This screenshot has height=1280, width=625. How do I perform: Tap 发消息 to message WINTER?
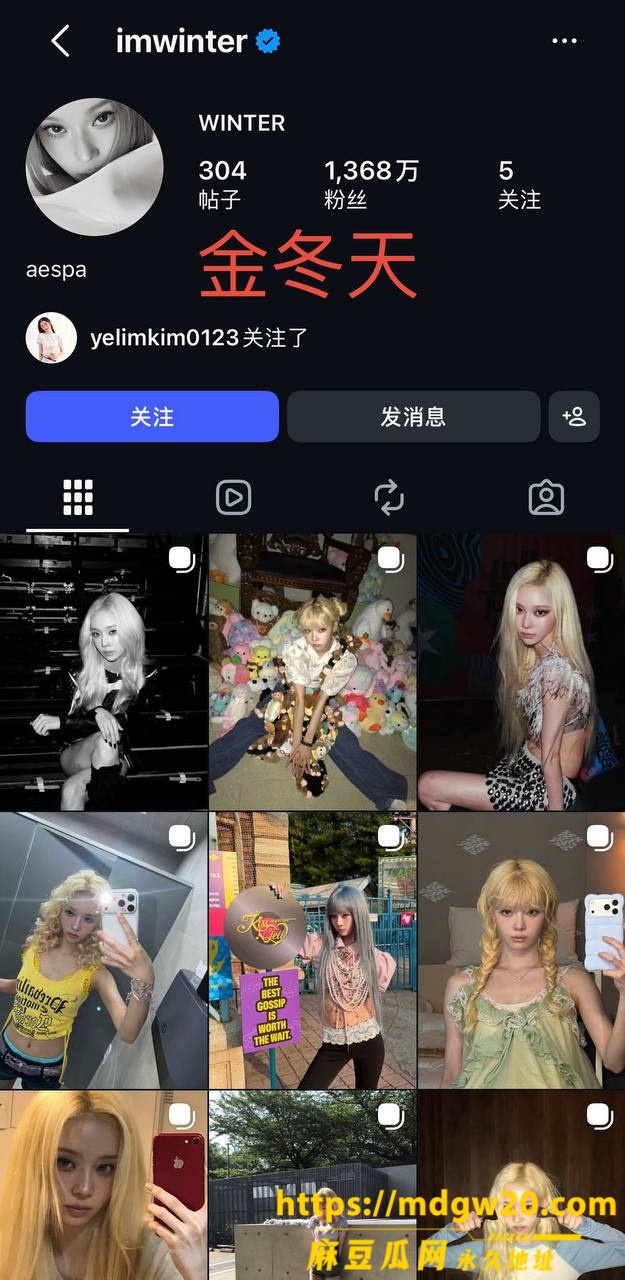click(x=413, y=416)
